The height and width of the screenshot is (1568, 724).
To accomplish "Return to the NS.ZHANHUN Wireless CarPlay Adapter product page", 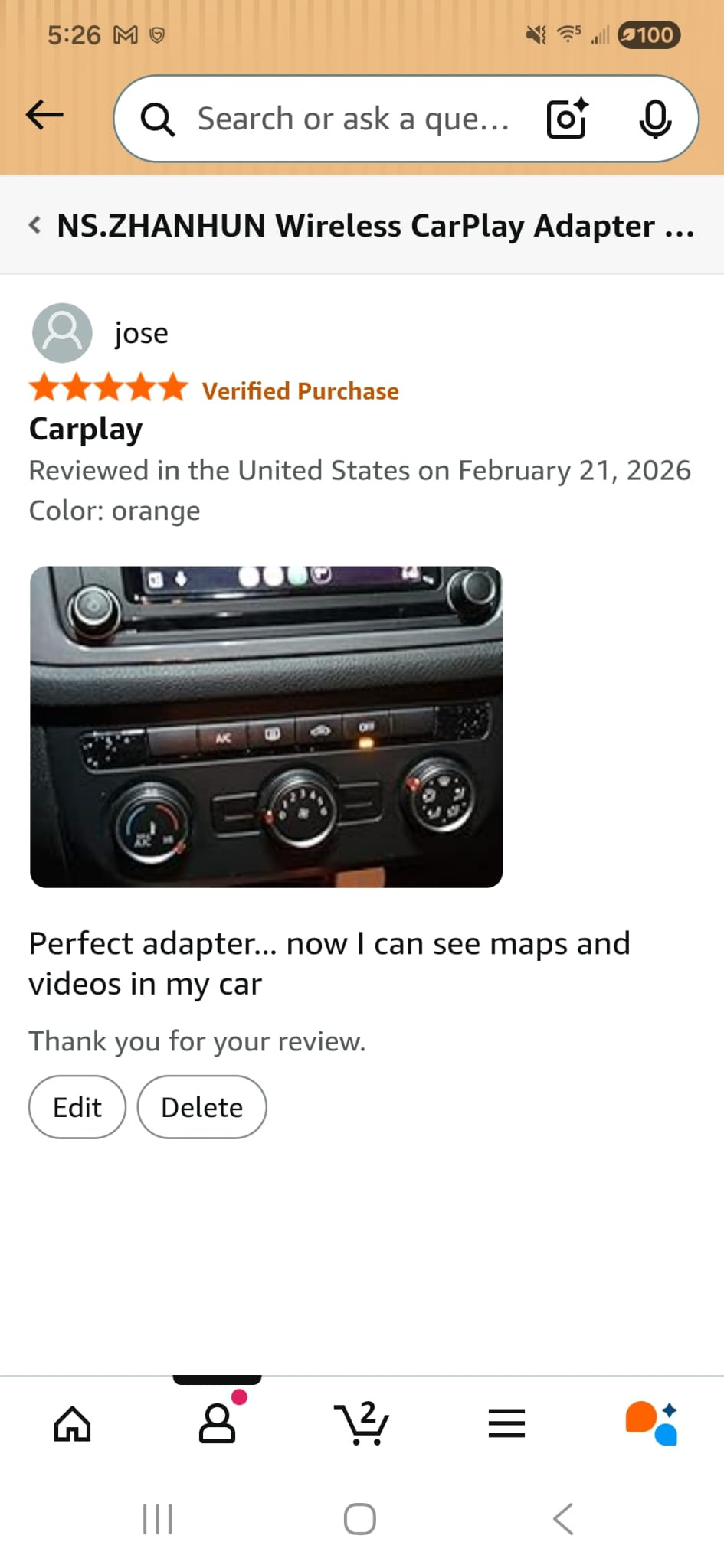I will click(x=362, y=226).
